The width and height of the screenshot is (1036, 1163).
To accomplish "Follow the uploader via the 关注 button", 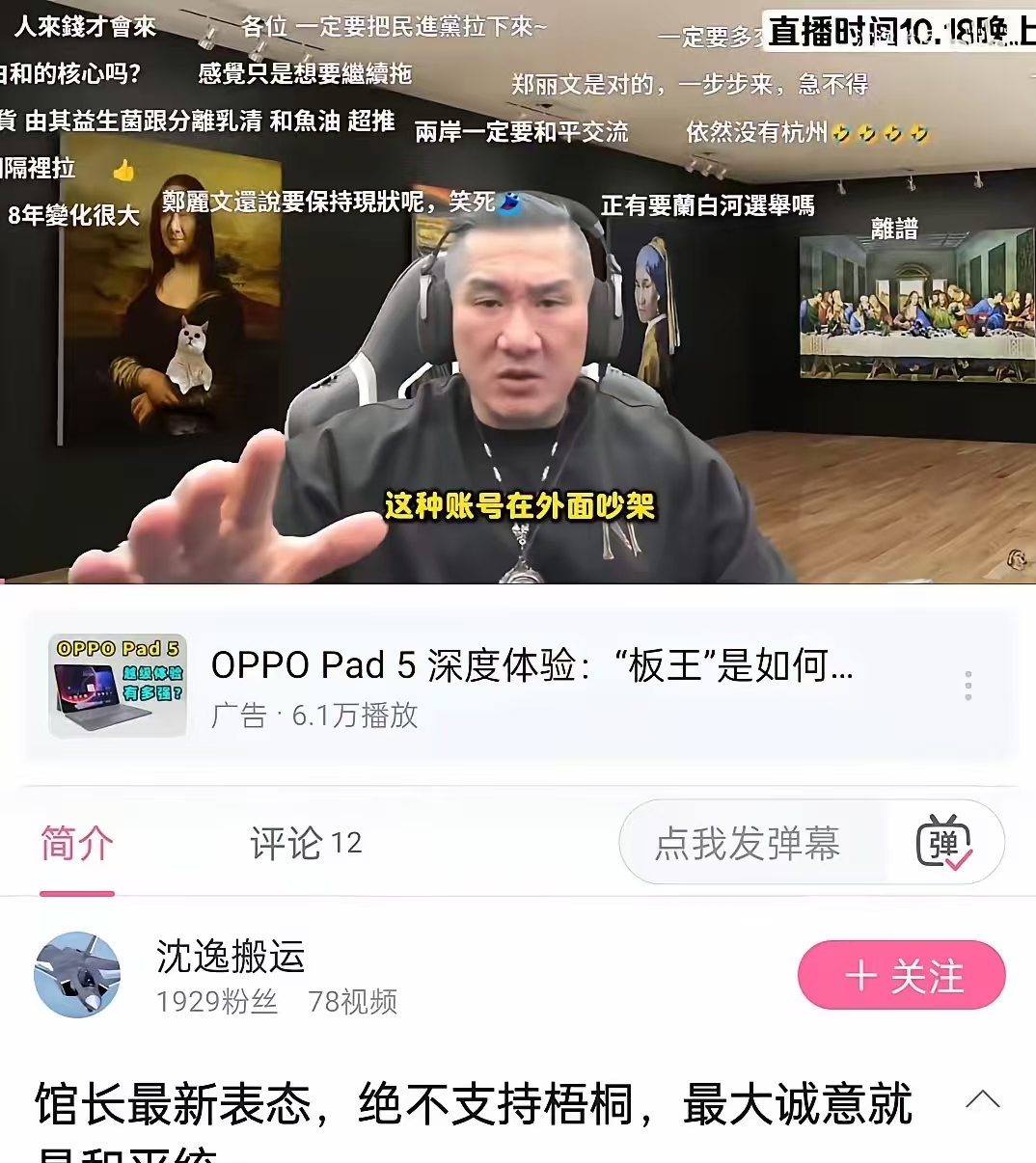I will [x=902, y=975].
